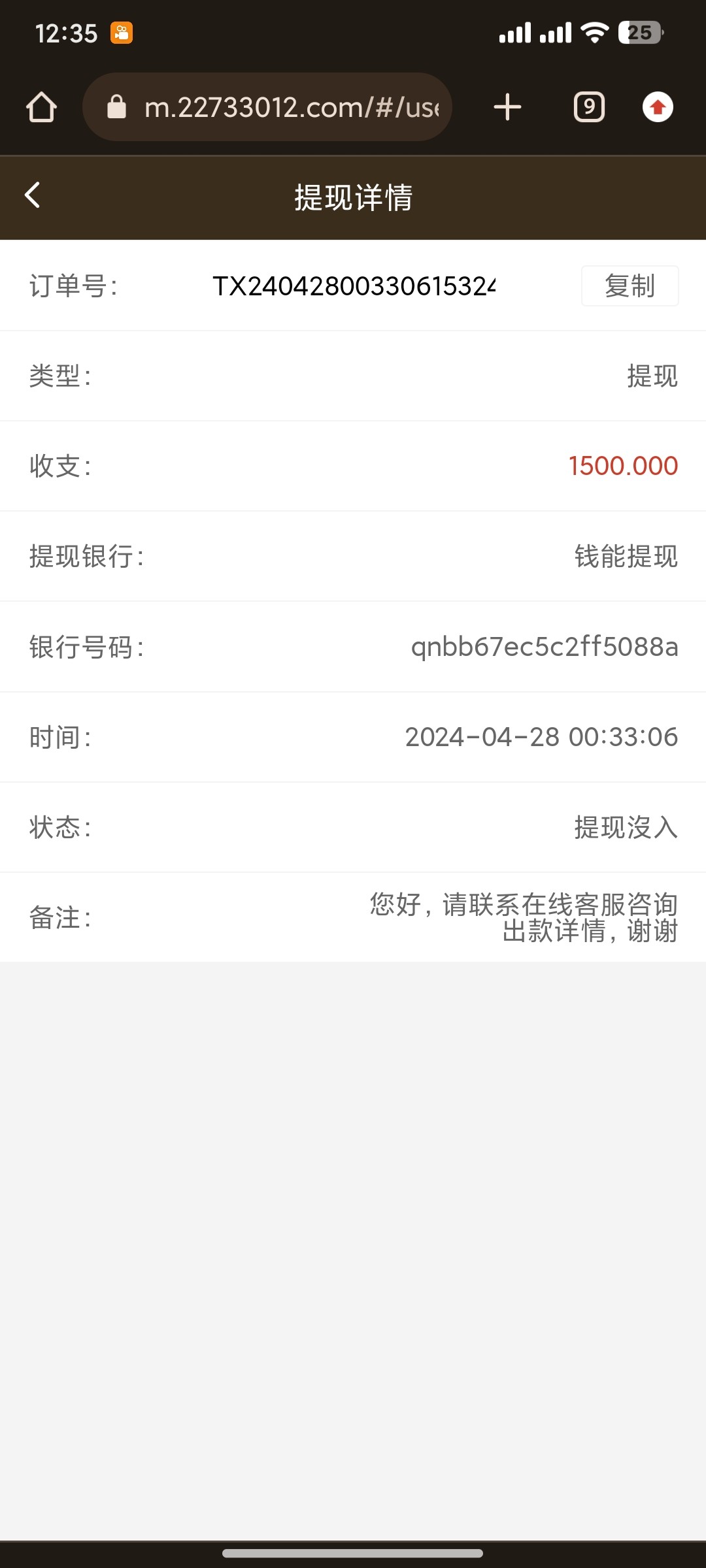Open the tab switcher showing 9 tabs
The width and height of the screenshot is (706, 1568).
(x=588, y=106)
